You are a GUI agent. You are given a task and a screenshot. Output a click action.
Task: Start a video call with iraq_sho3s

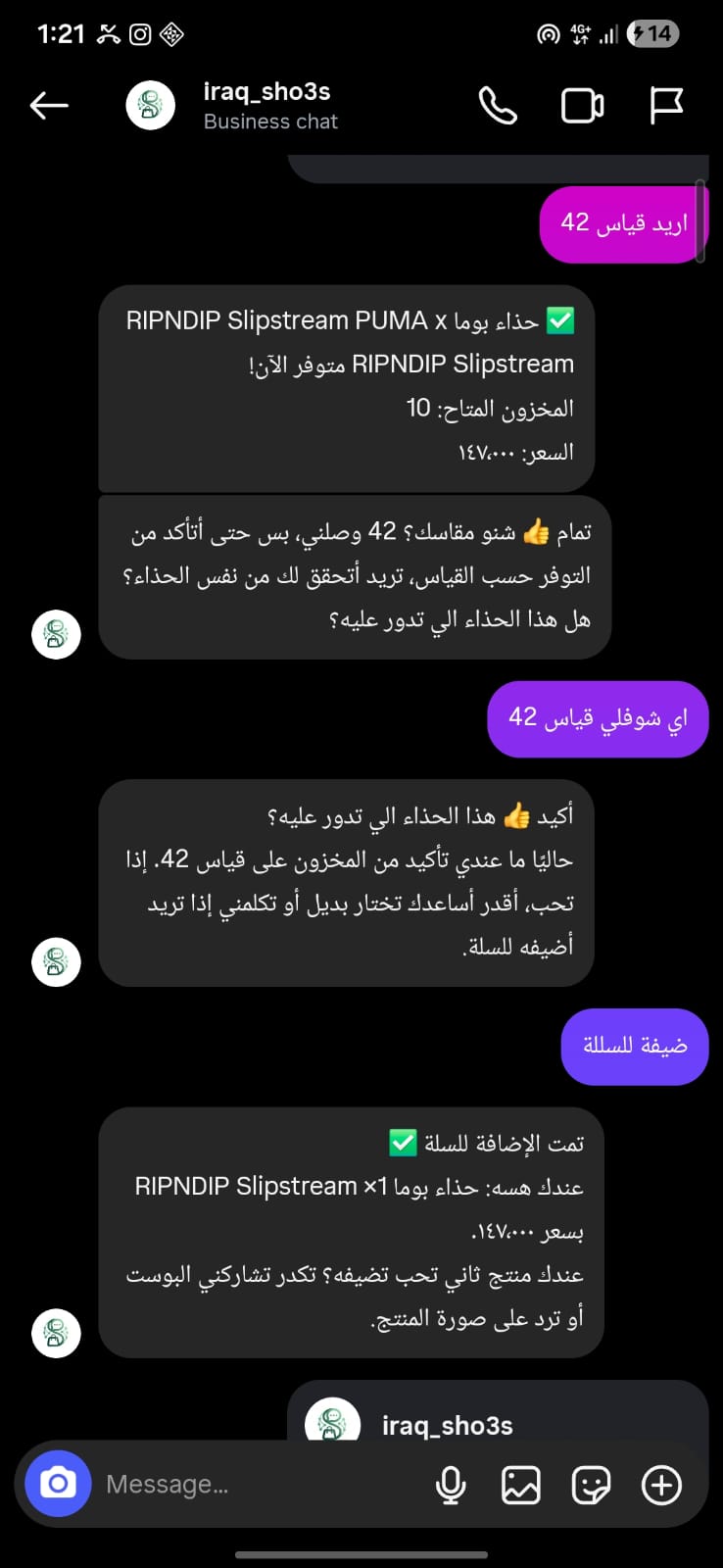[582, 106]
